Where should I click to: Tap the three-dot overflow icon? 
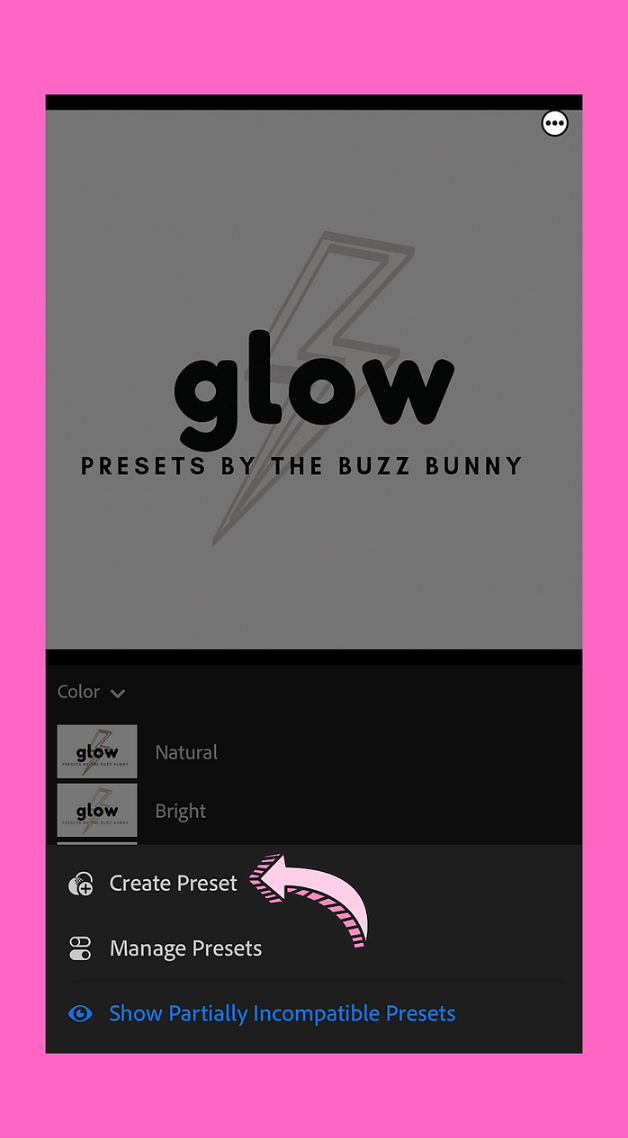click(555, 124)
